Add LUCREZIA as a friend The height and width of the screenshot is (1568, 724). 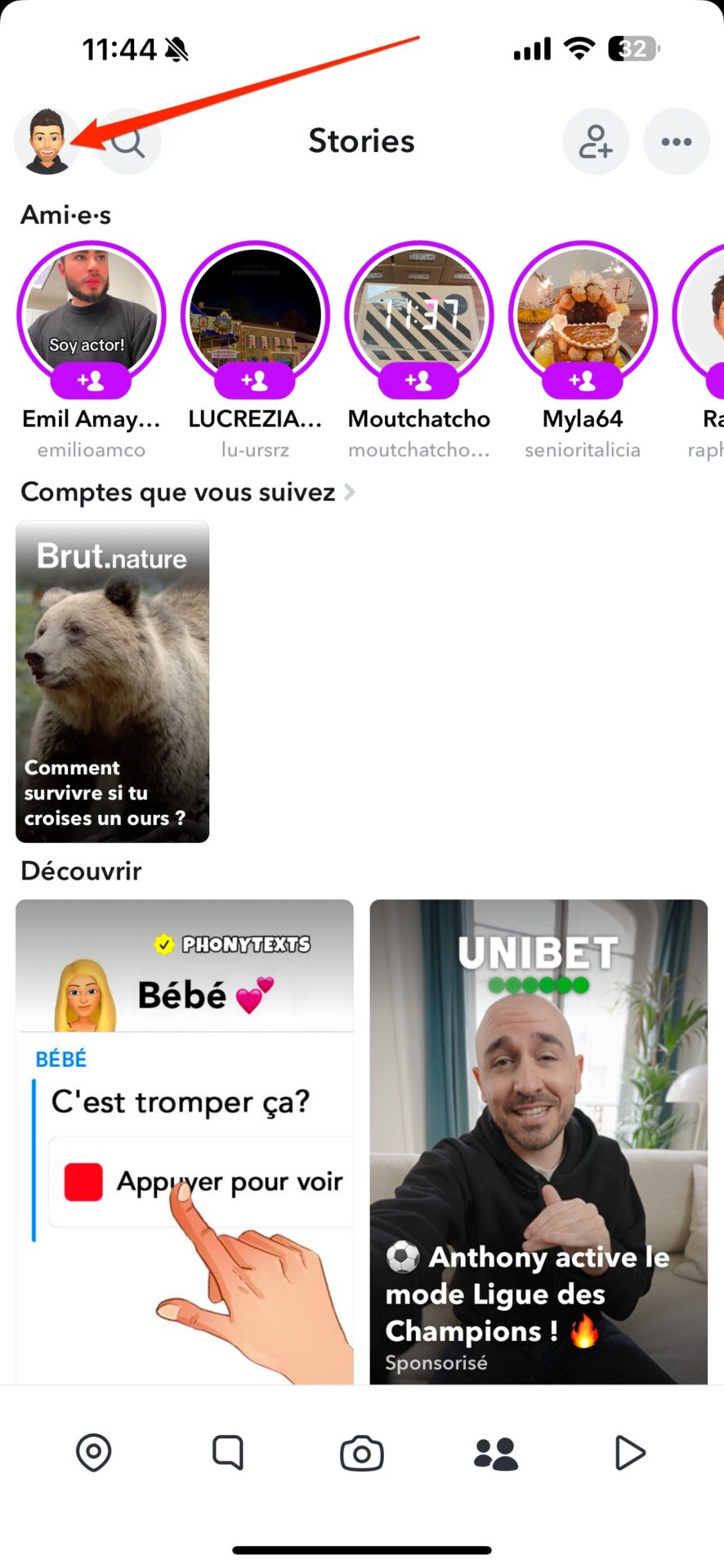255,381
